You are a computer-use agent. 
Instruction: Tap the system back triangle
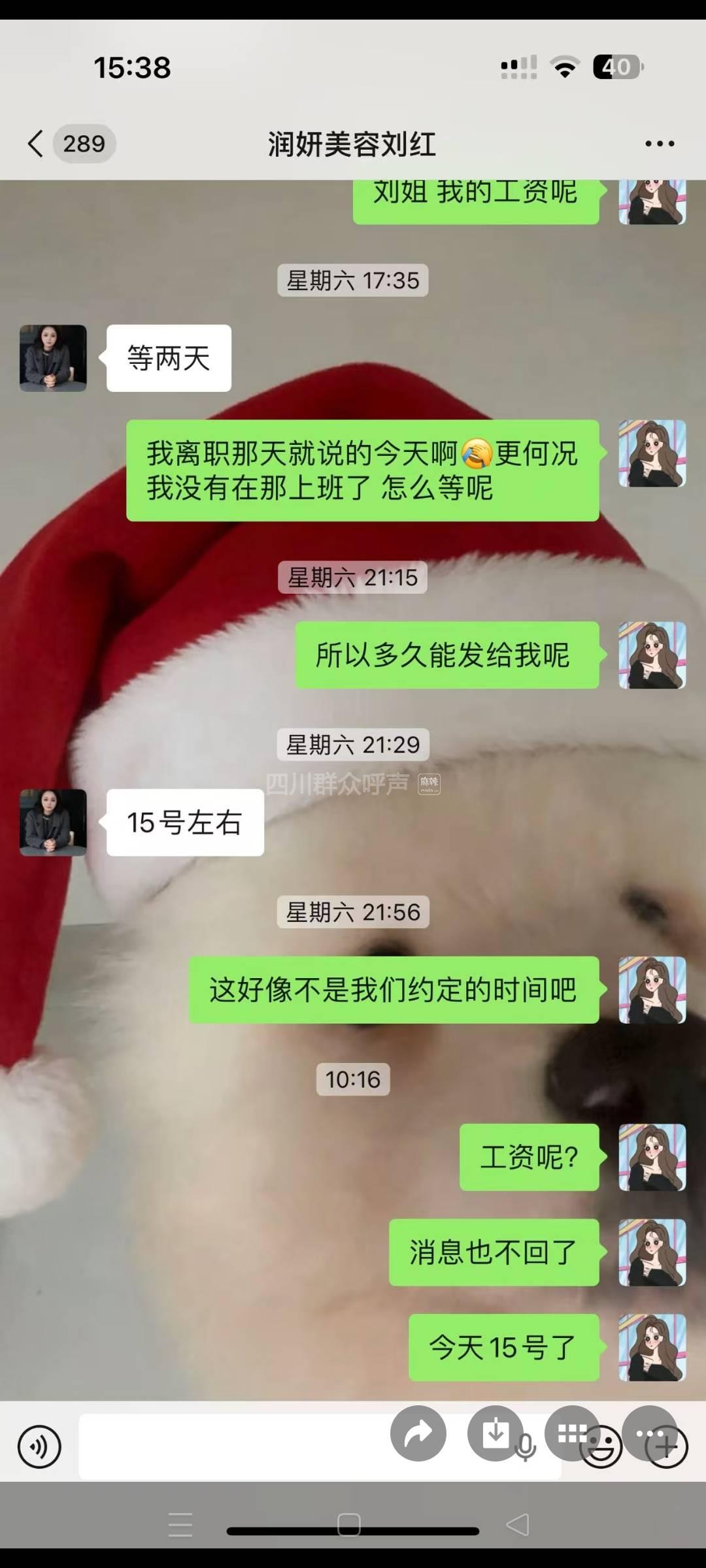(x=518, y=1525)
